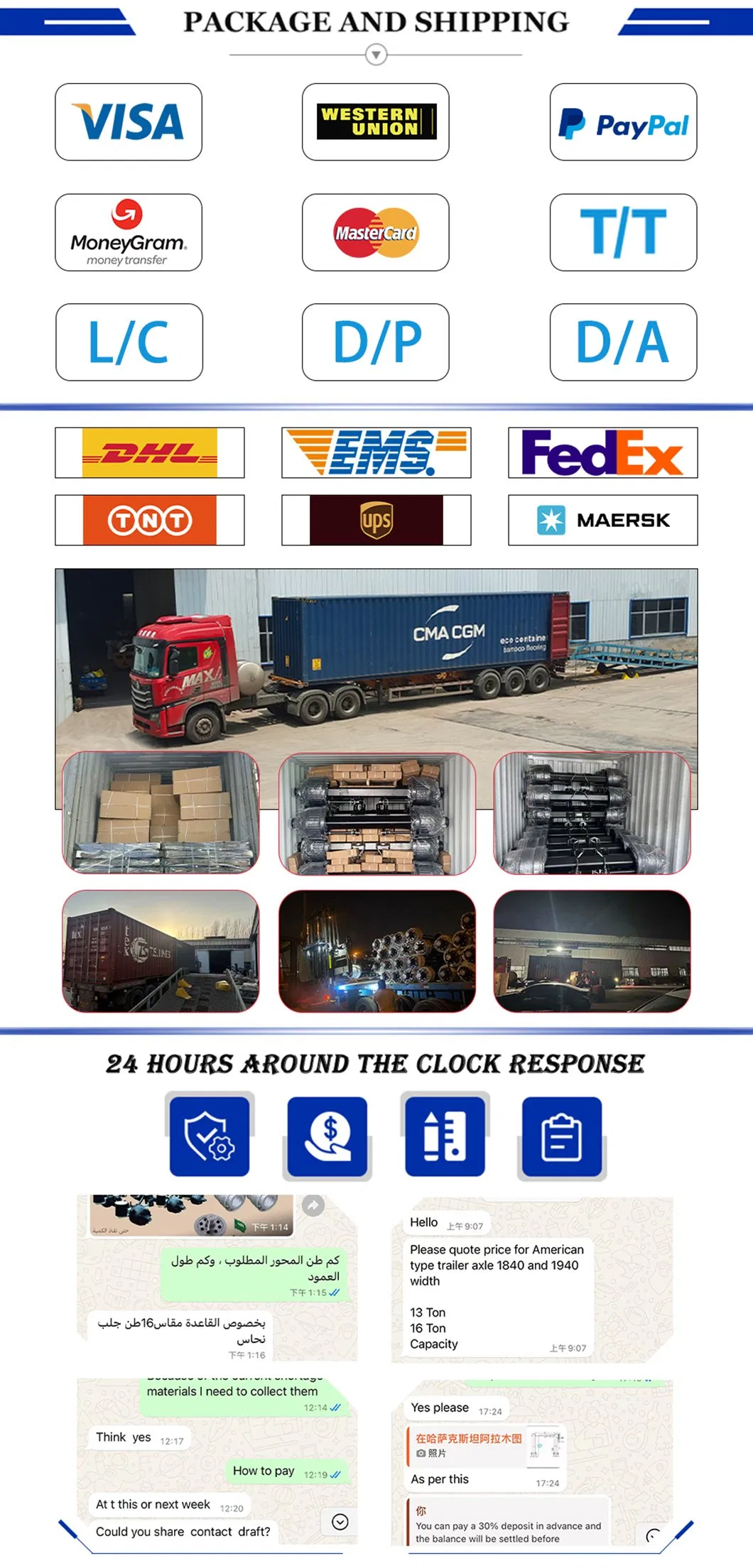
Task: Select the Visa payment icon
Action: click(x=128, y=122)
